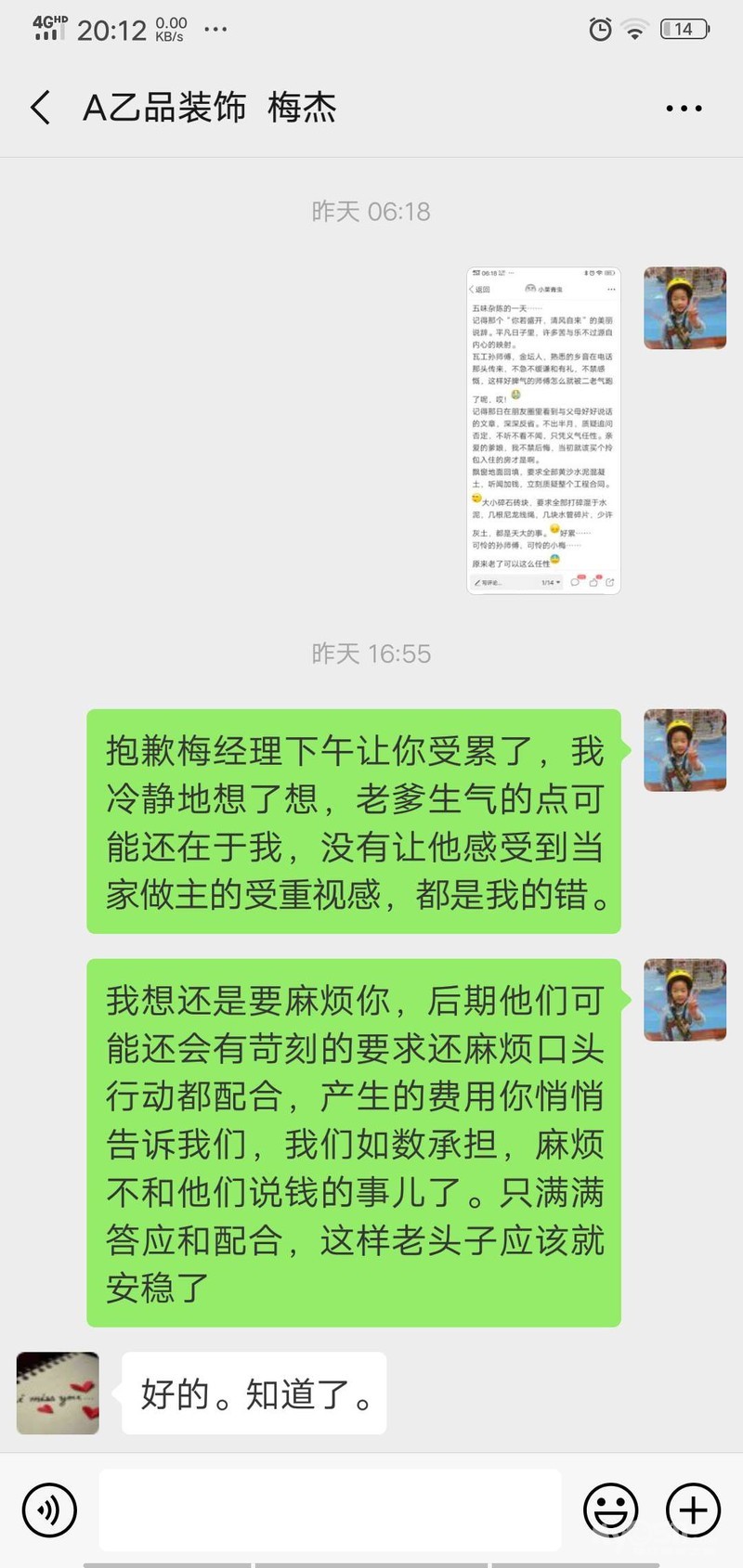View the contact's profile avatar beside 好的。知道了。
This screenshot has height=1568, width=743.
(x=58, y=1393)
